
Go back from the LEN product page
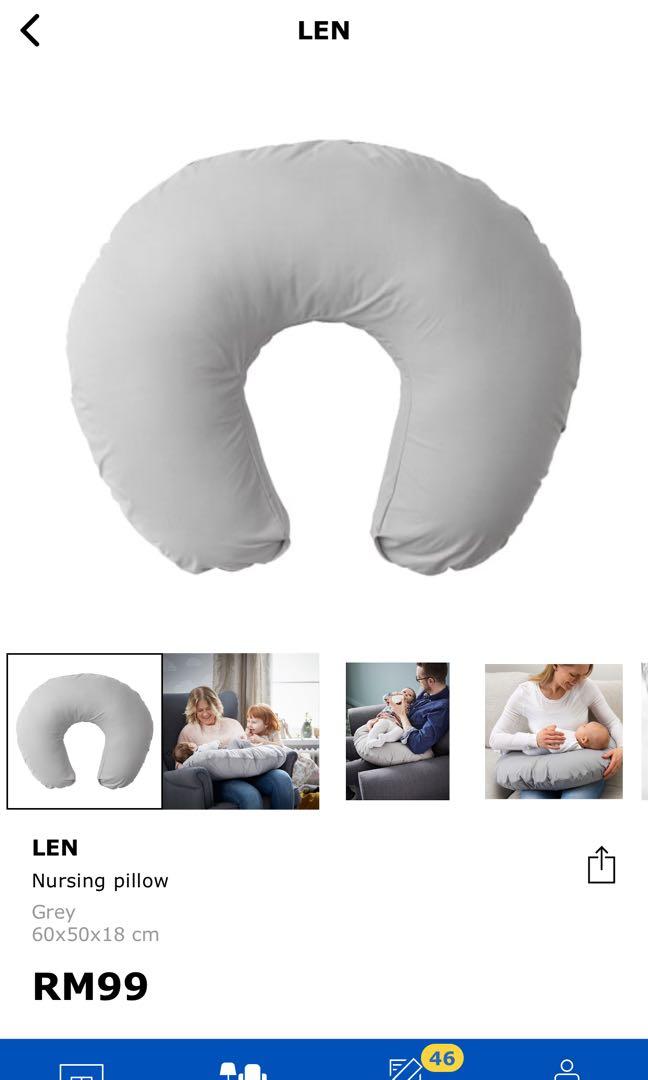pos(30,31)
